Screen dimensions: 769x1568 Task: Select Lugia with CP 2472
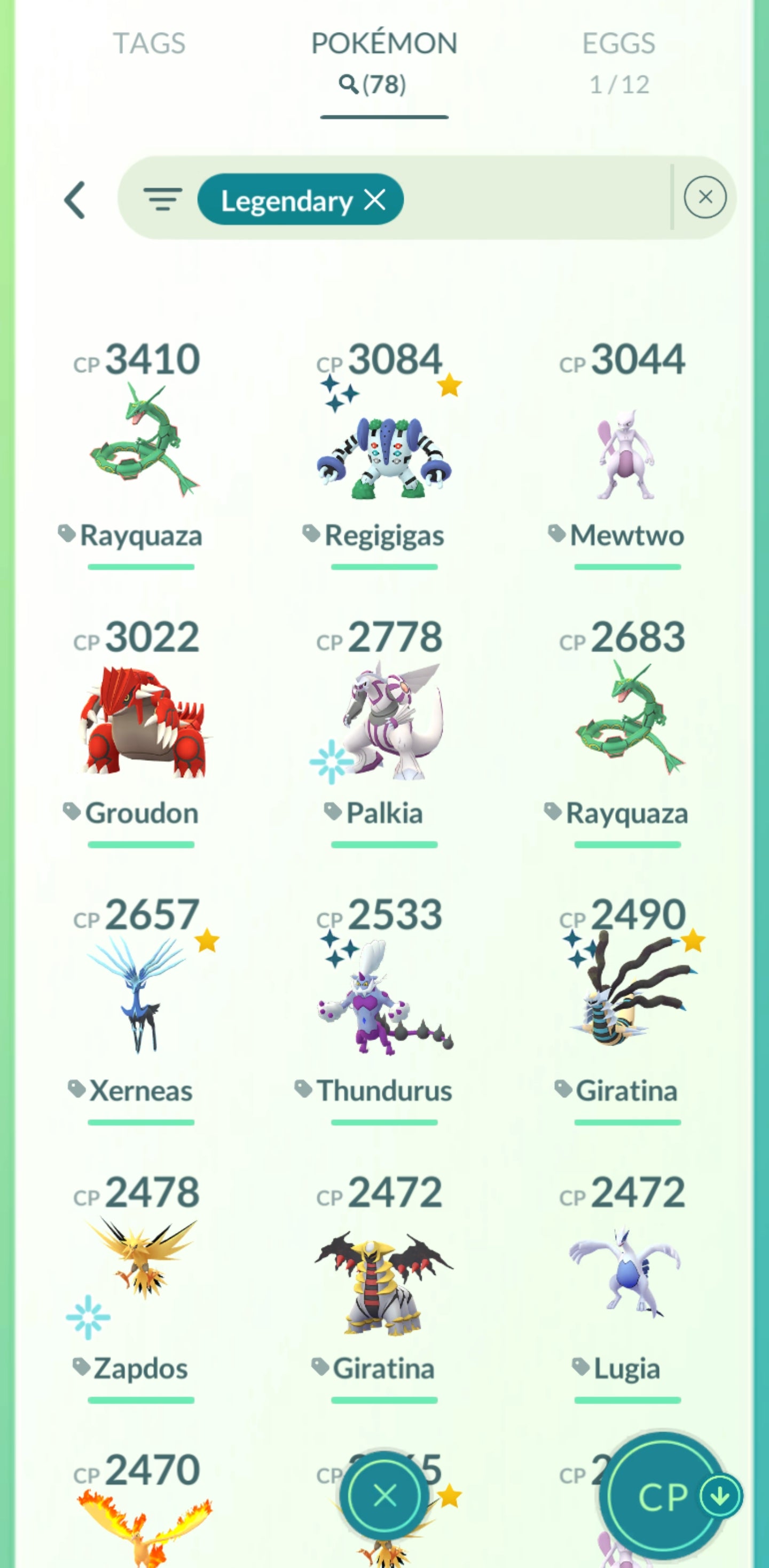(x=626, y=1275)
